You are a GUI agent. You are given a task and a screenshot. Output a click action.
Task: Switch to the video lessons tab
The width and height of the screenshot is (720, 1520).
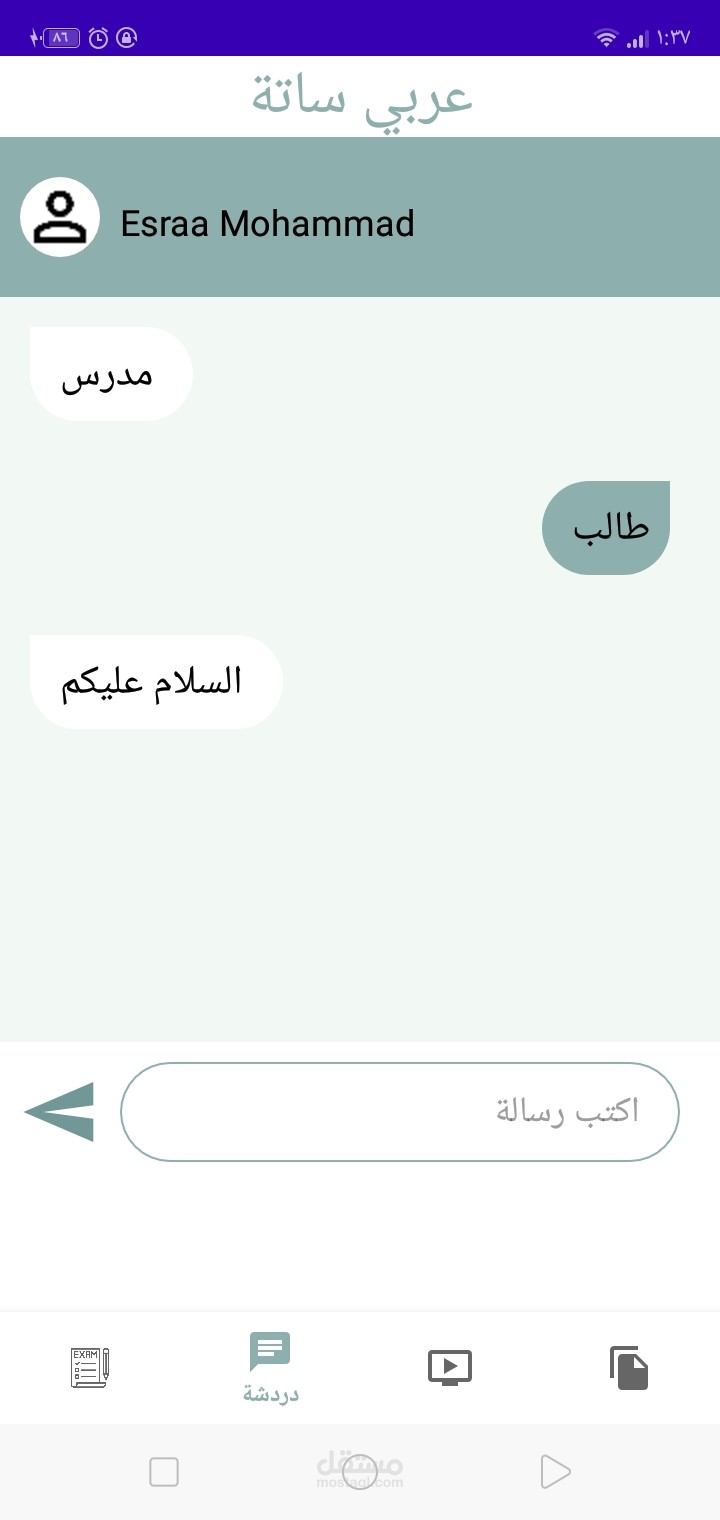[x=450, y=1367]
